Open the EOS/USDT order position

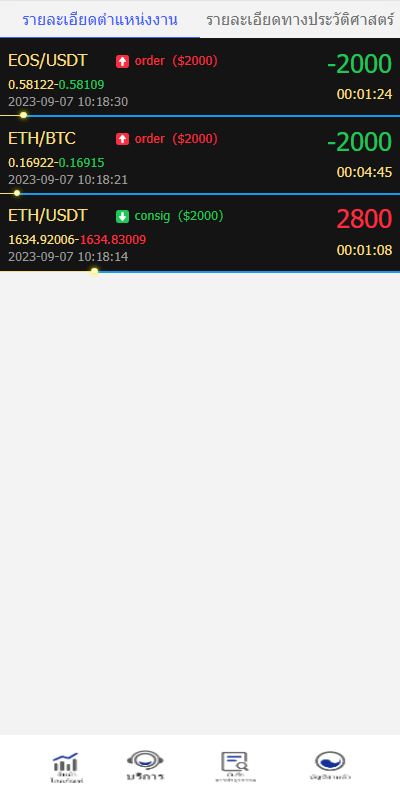[200, 77]
